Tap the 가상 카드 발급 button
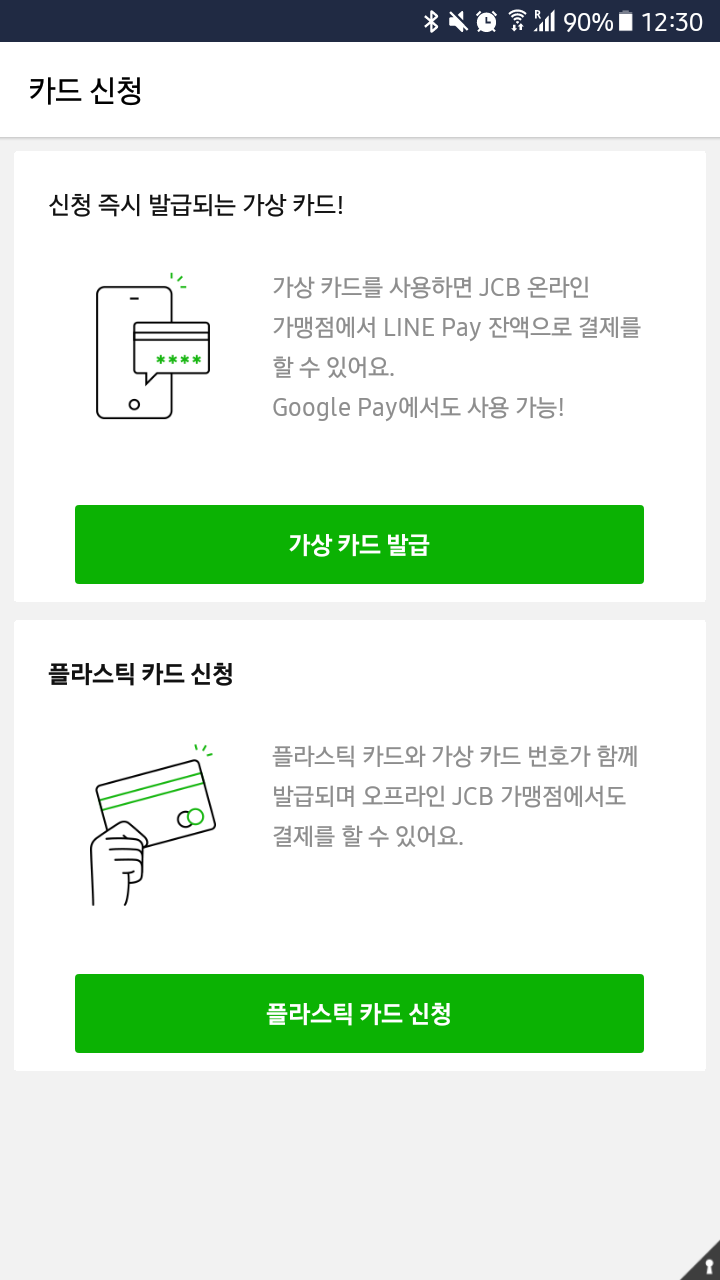Image resolution: width=720 pixels, height=1280 pixels. [x=359, y=544]
